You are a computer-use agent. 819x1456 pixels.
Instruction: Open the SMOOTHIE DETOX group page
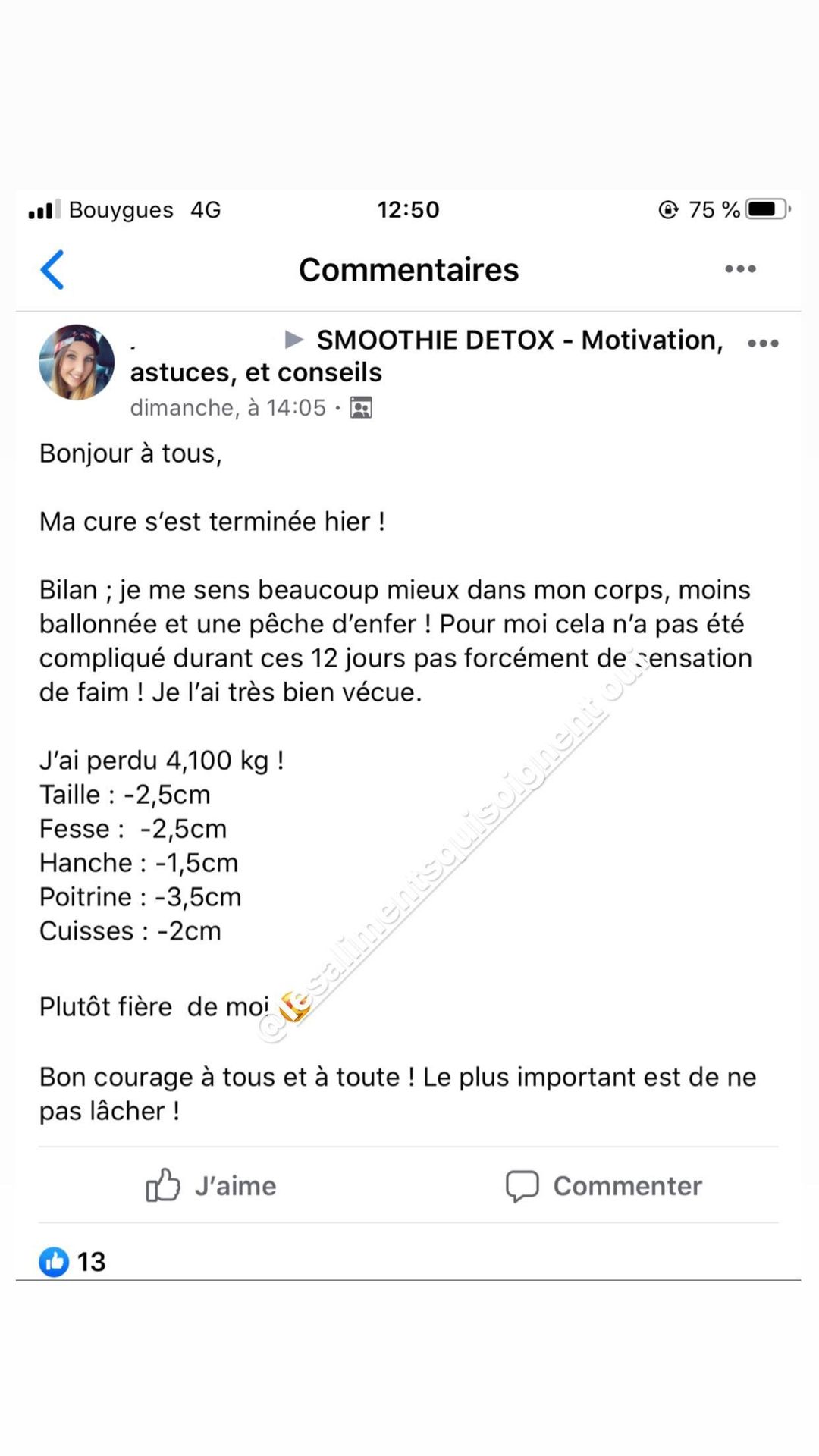(427, 356)
